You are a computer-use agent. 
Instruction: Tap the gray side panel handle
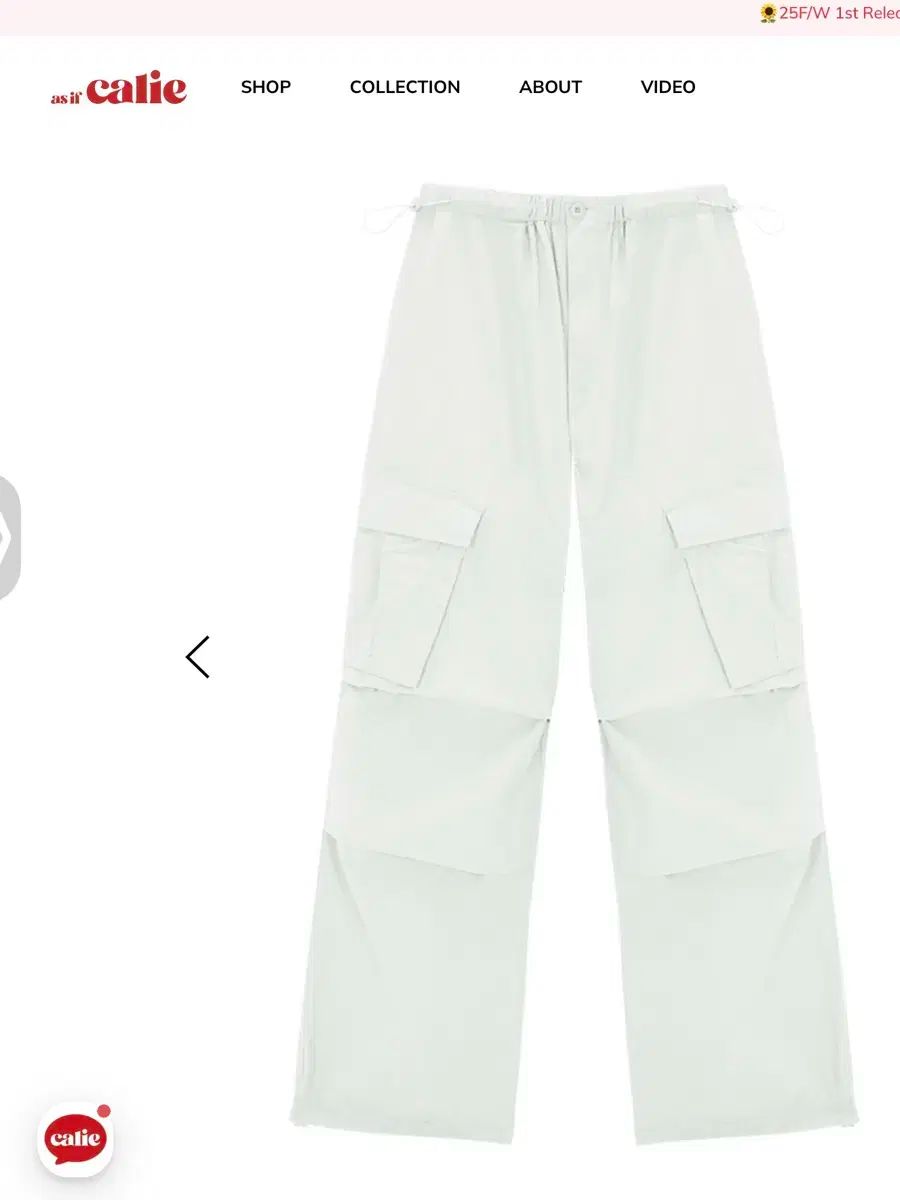click(x=8, y=538)
